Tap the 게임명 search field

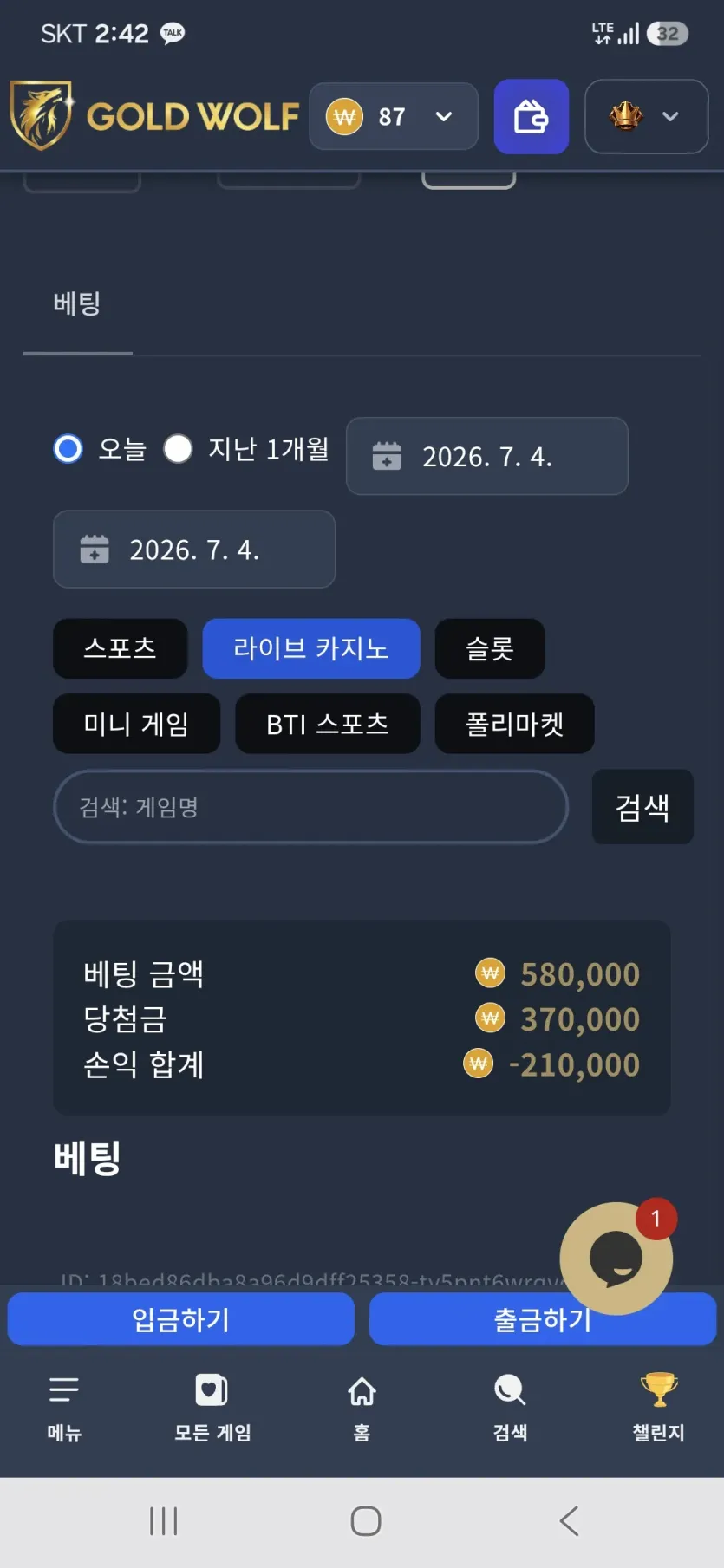[311, 807]
